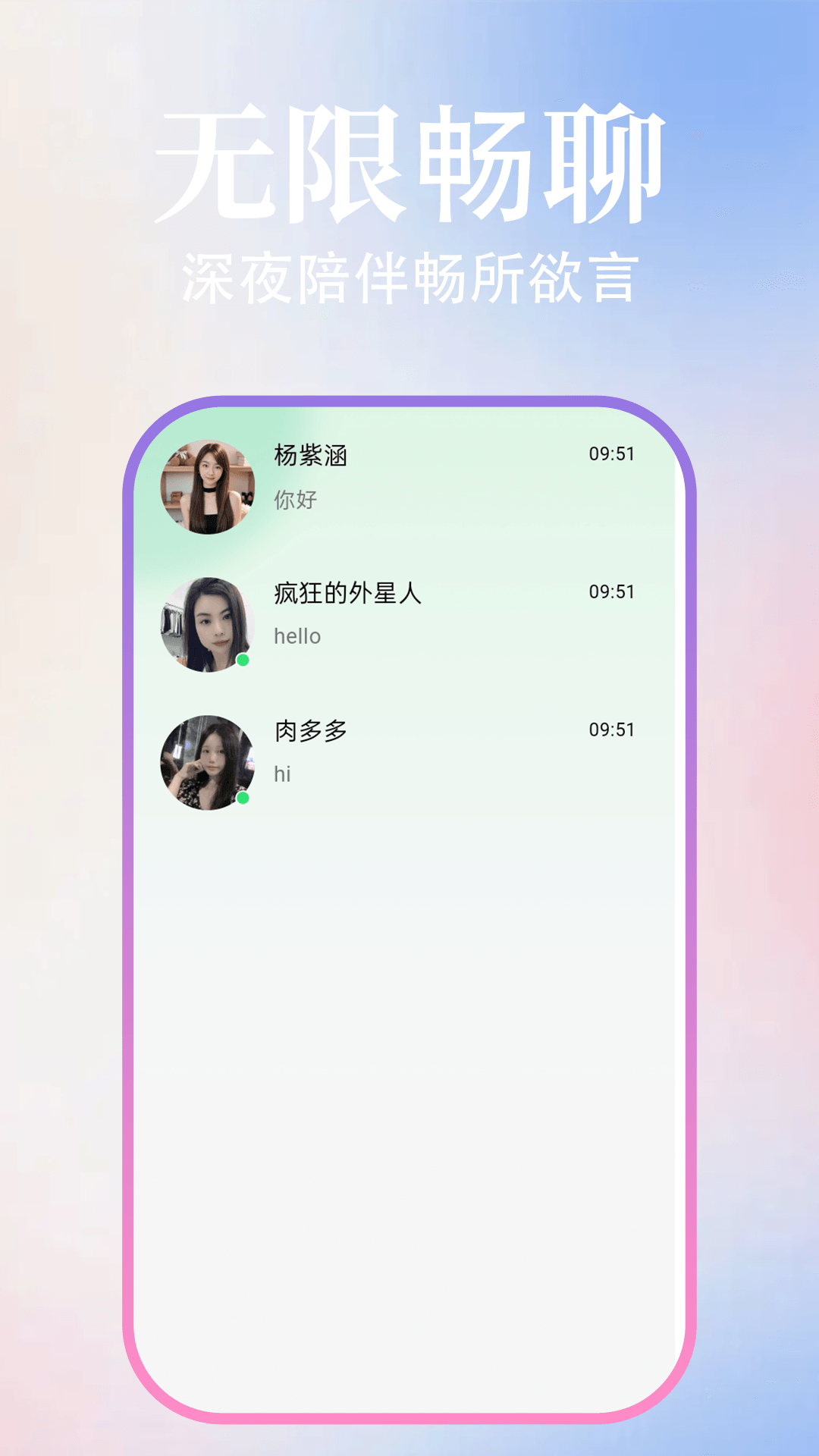Tap 疯狂的外星人's avatar picture
The width and height of the screenshot is (819, 1456).
[x=207, y=620]
